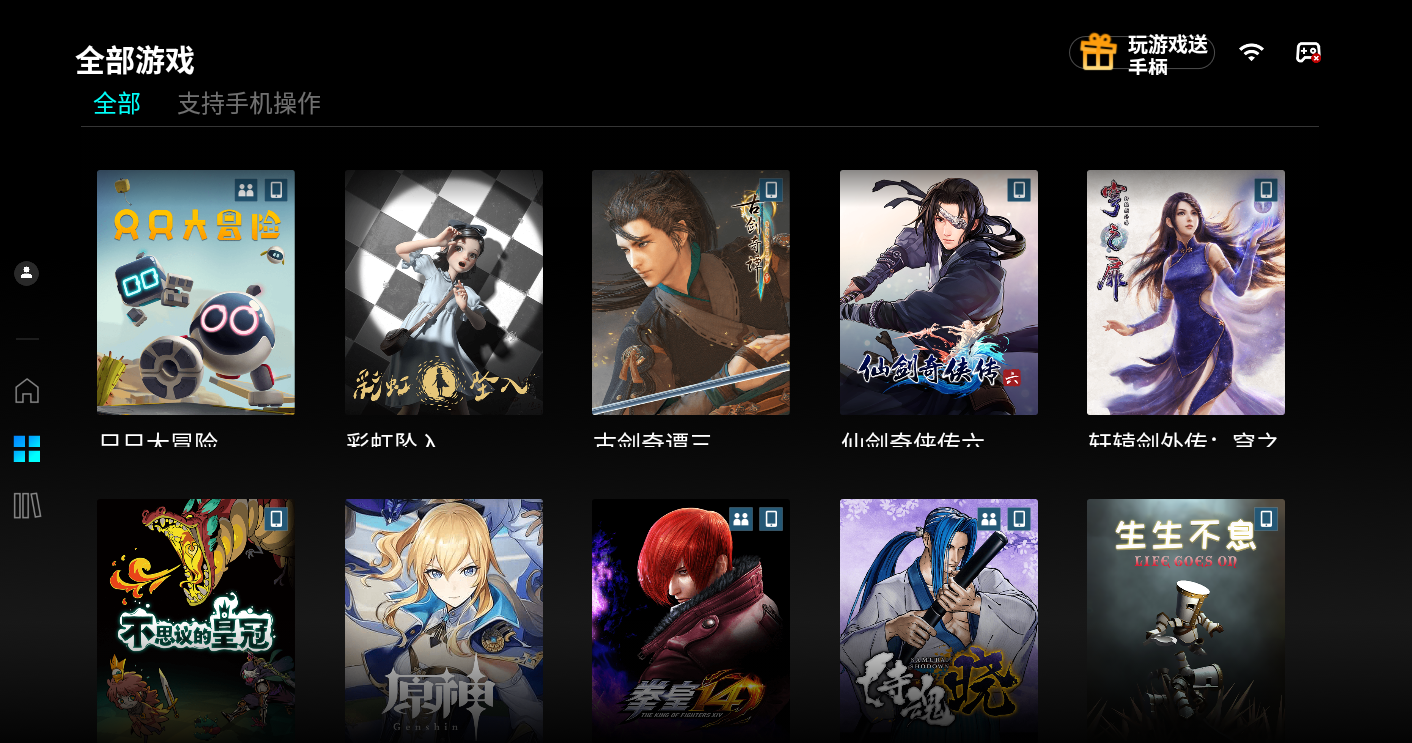The image size is (1412, 743).
Task: Select the all games grid icon in sidebar
Action: pyautogui.click(x=27, y=449)
